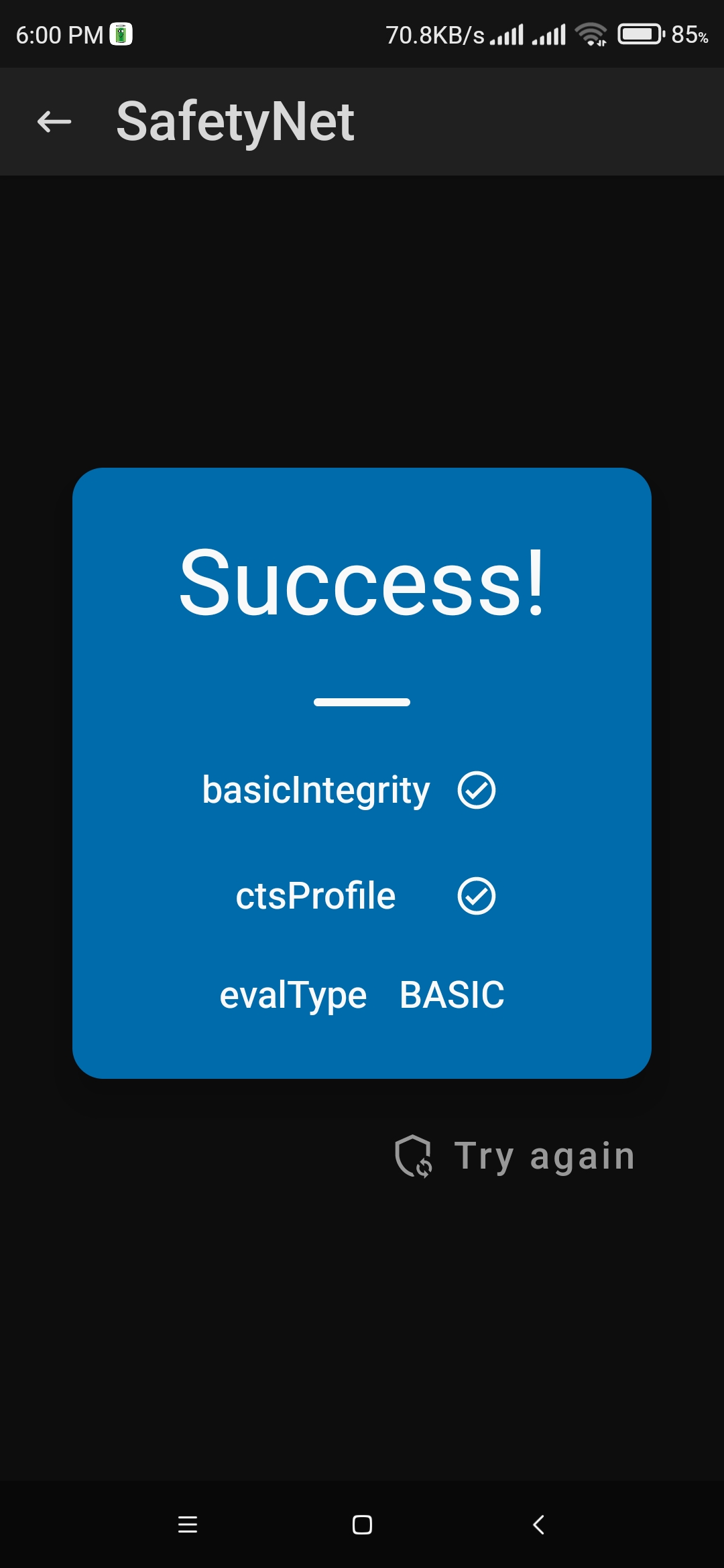
Task: Go to the home screen
Action: point(362,1524)
